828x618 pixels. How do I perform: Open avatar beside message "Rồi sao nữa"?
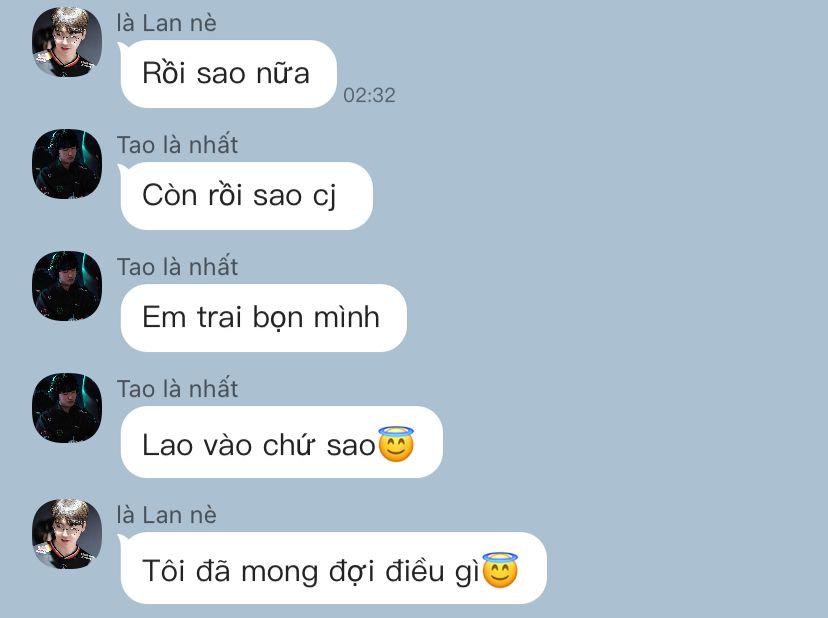[67, 42]
